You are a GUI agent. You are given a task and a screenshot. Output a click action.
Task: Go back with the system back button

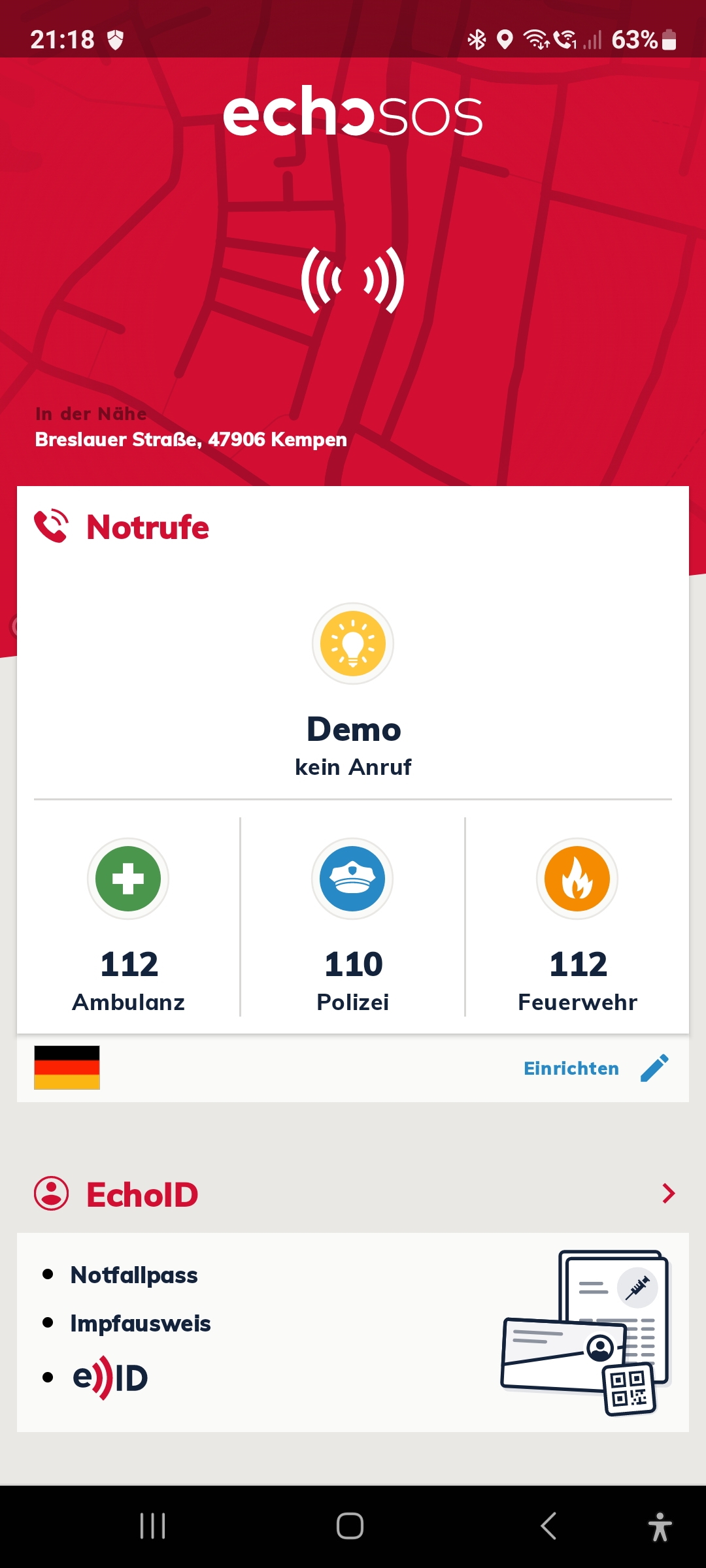point(548,1526)
